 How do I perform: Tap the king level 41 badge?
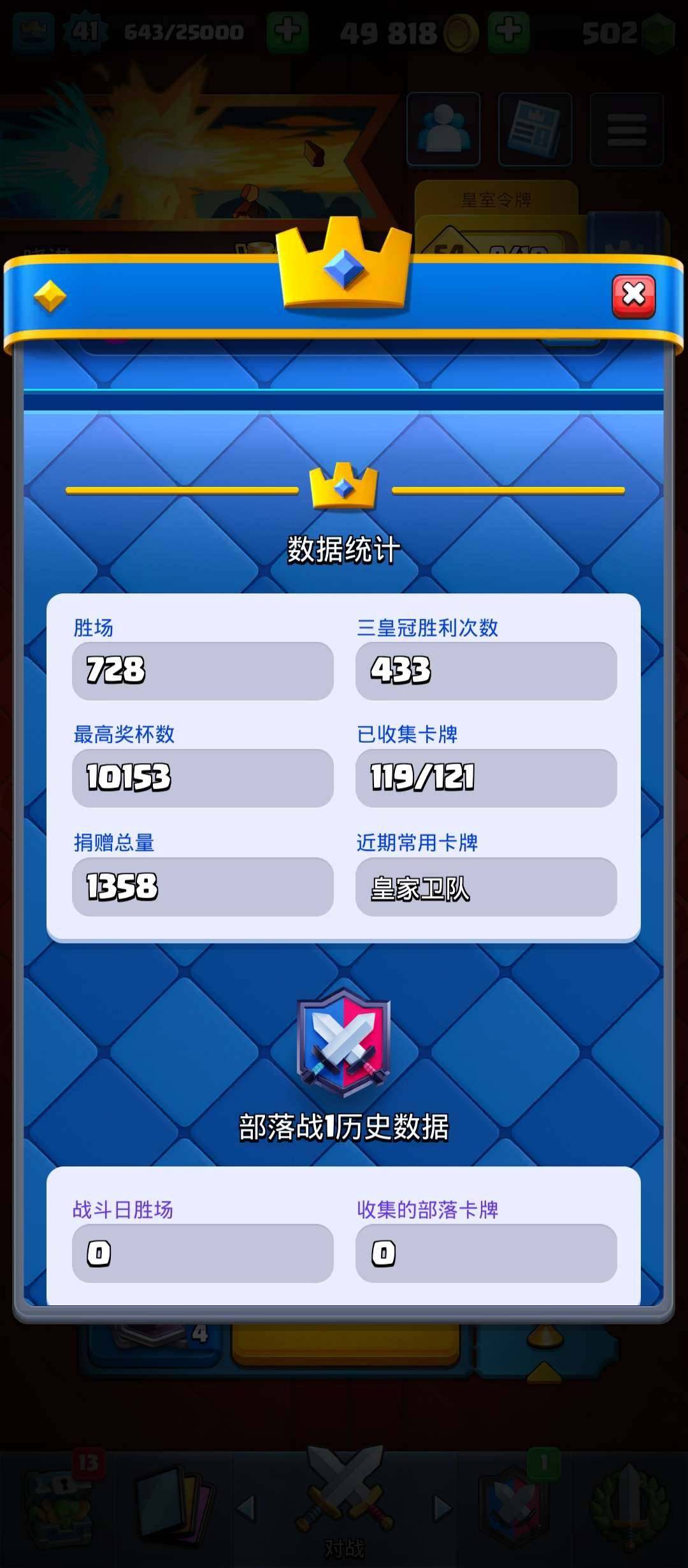pyautogui.click(x=86, y=30)
